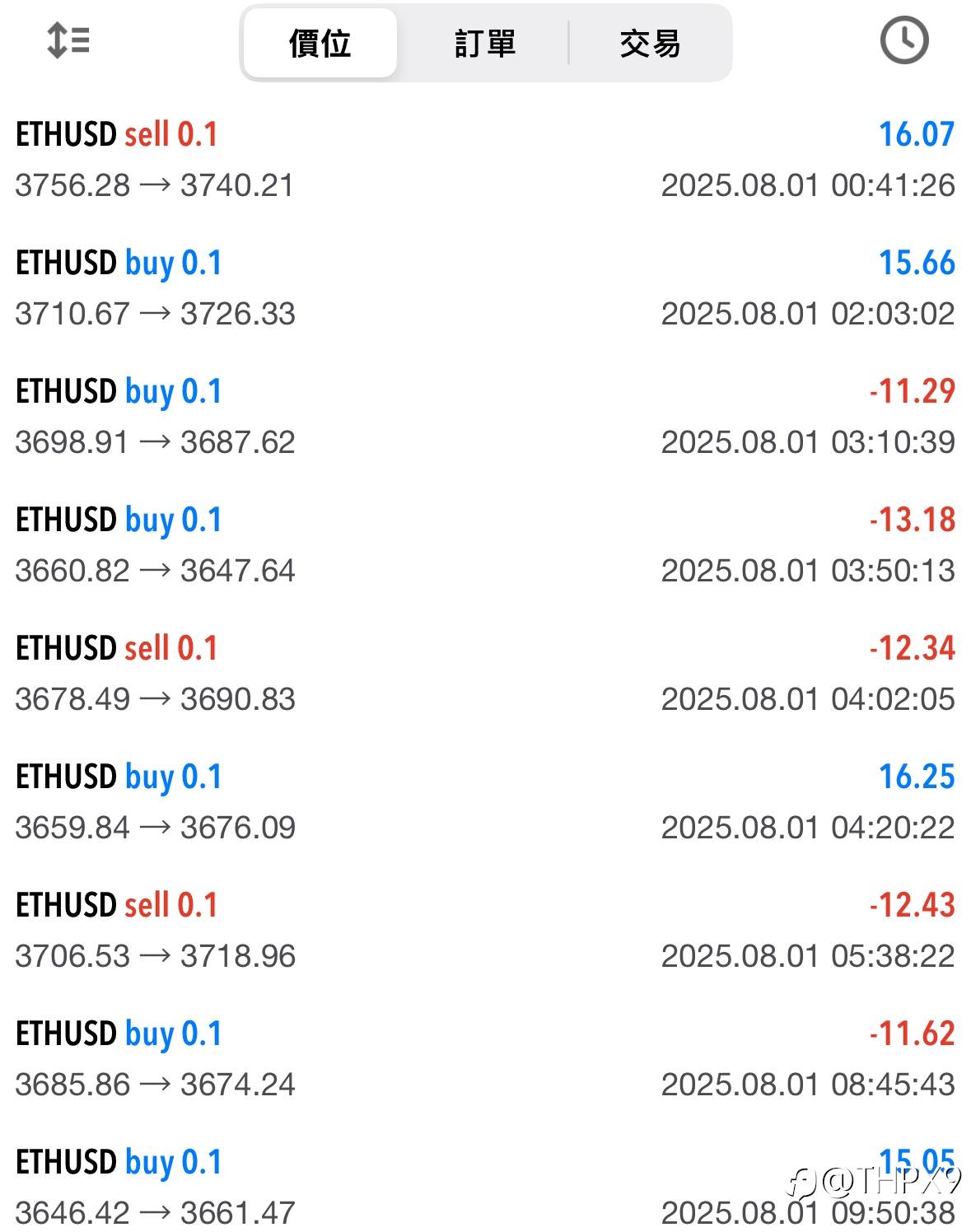Image resolution: width=971 pixels, height=1232 pixels.
Task: Open the history period clock icon
Action: [903, 40]
